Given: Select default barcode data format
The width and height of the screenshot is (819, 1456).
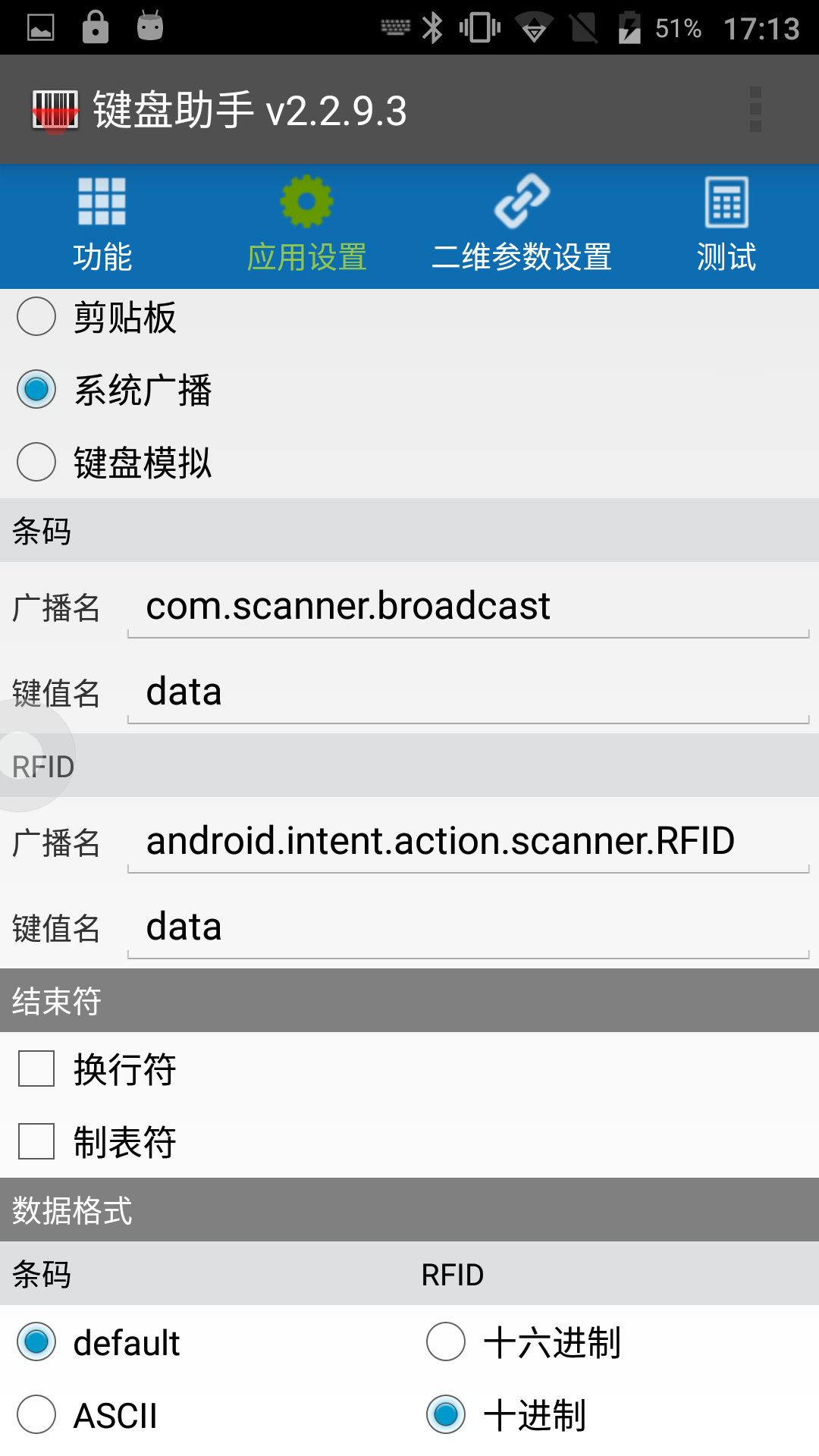Looking at the screenshot, I should [36, 1342].
